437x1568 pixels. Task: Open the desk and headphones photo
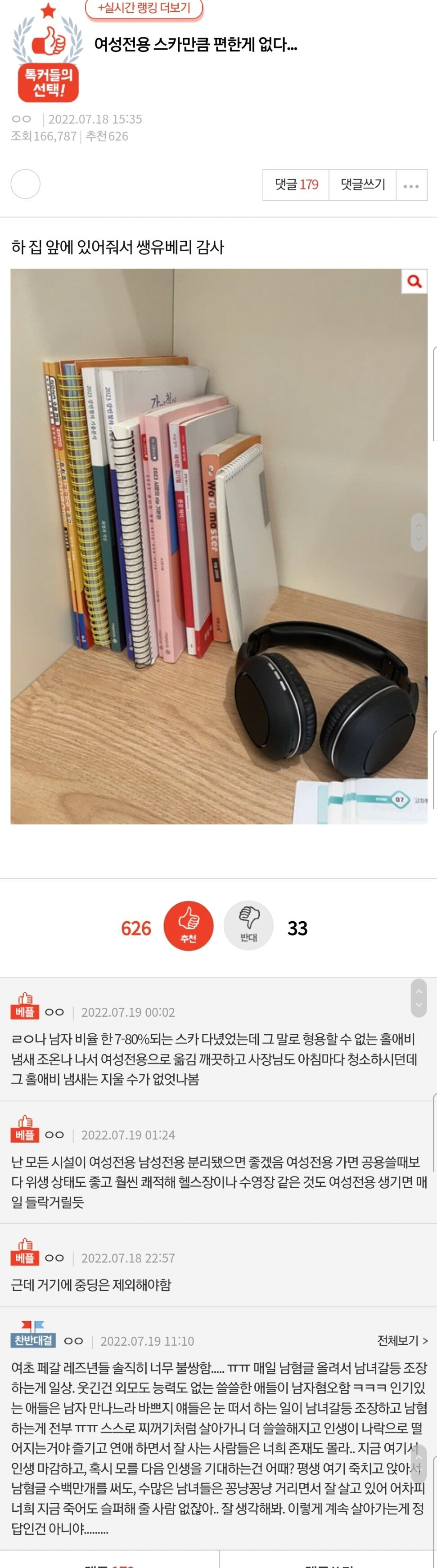click(x=219, y=548)
